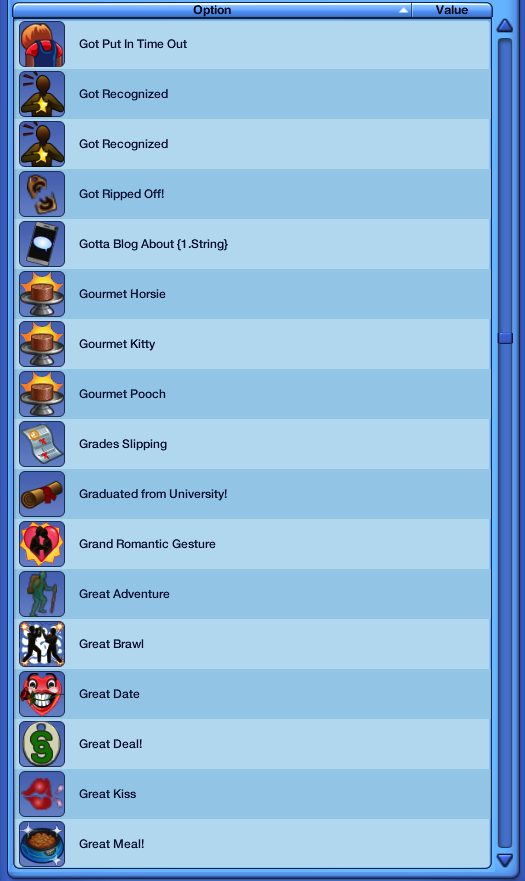Pick the Great Date moodlet
525x881 pixels.
click(x=252, y=694)
